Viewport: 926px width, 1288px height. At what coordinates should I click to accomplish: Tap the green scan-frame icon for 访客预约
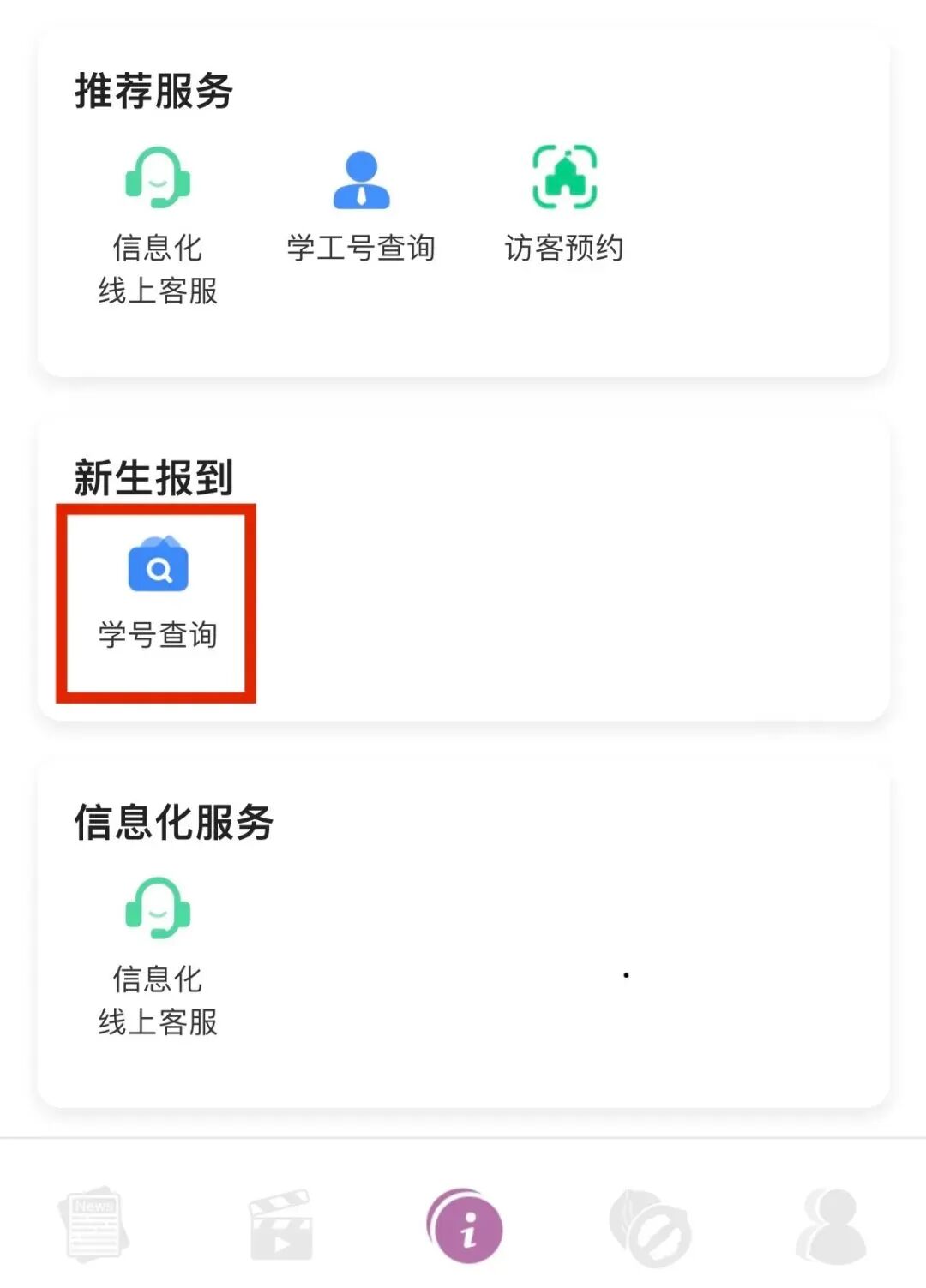563,177
